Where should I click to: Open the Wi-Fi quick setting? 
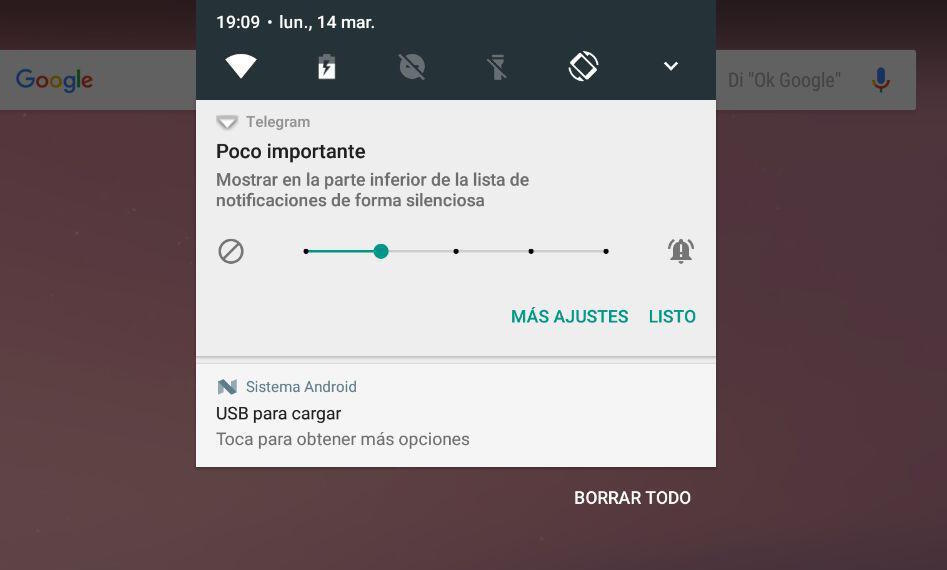[x=241, y=67]
